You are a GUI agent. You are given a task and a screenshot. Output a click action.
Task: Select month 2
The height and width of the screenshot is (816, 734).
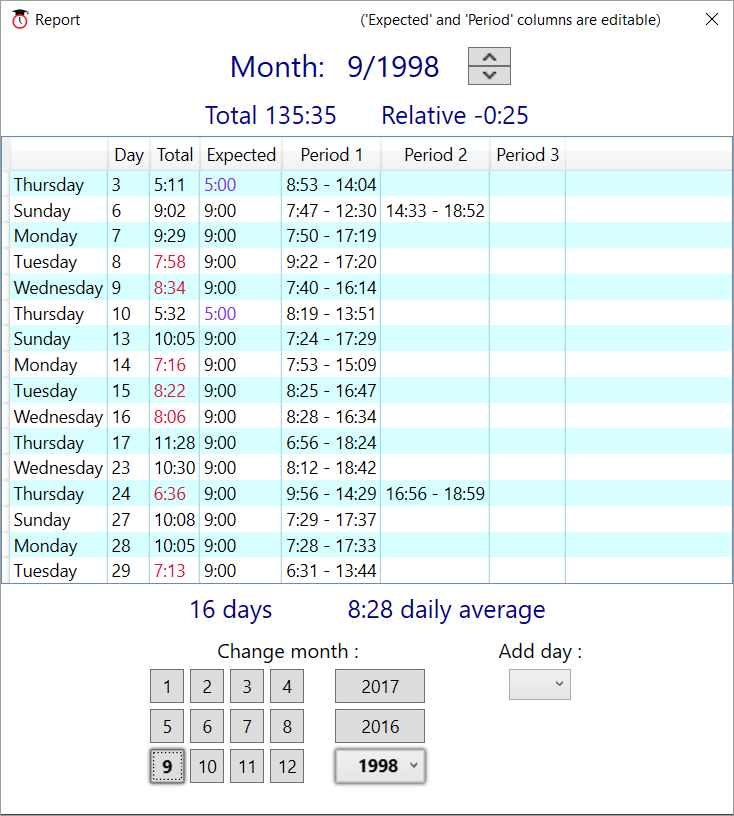click(207, 687)
